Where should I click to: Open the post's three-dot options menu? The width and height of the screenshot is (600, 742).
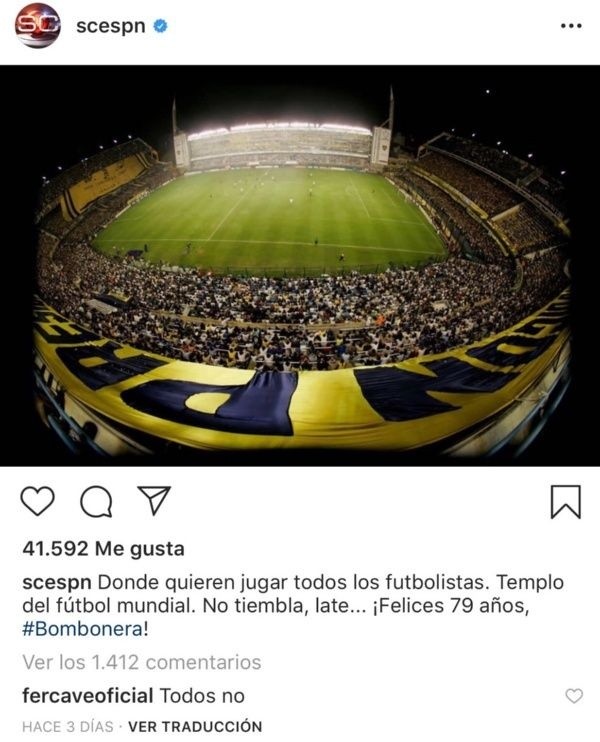[x=571, y=26]
